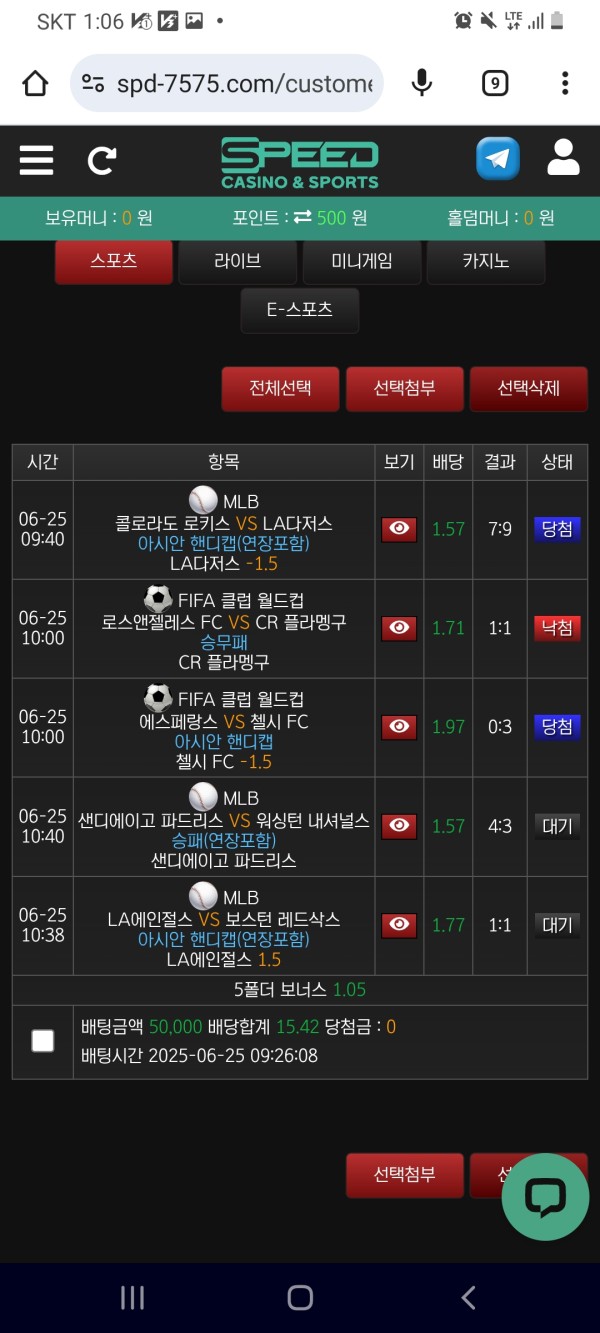This screenshot has height=1333, width=600.
Task: View details of LA에인절스 VS 보스턴 레드삭스
Action: pos(399,925)
